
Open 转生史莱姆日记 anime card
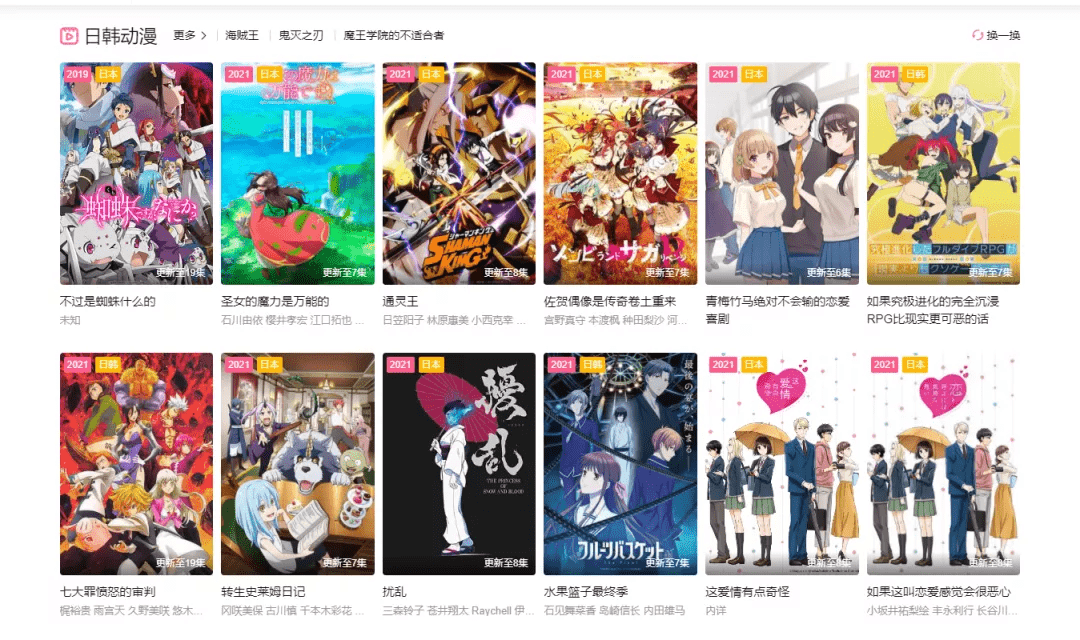click(297, 463)
